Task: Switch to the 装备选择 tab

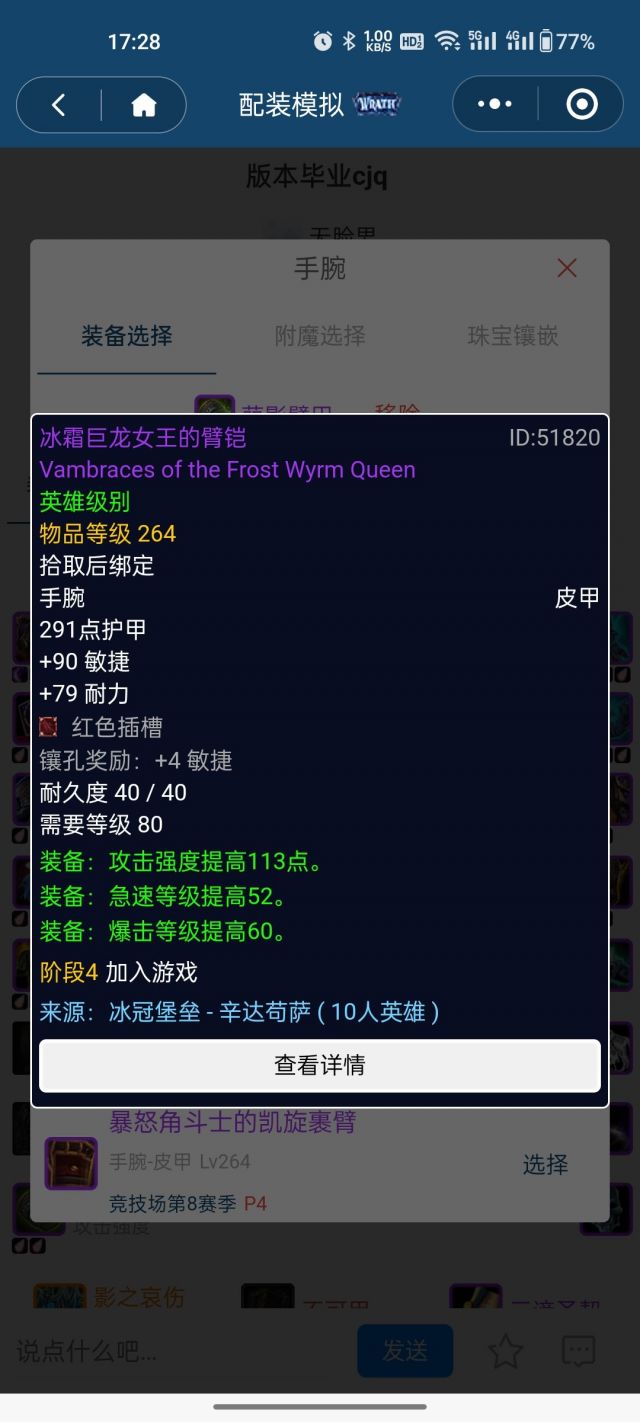Action: 127,336
